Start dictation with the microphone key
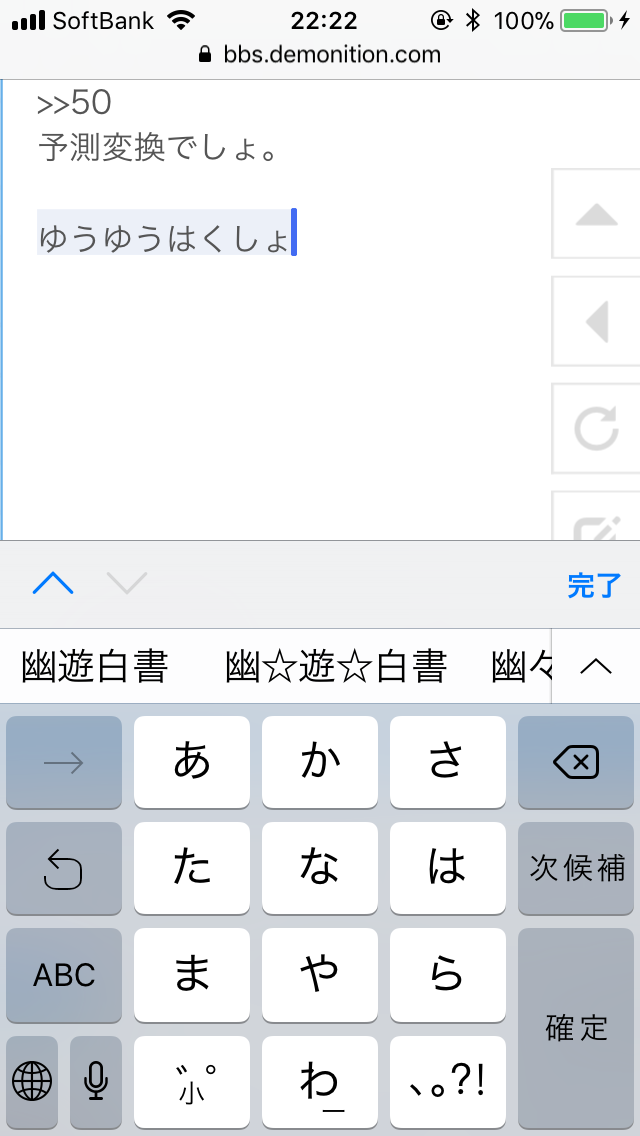Screen dimensions: 640x1136 pyautogui.click(x=96, y=1081)
